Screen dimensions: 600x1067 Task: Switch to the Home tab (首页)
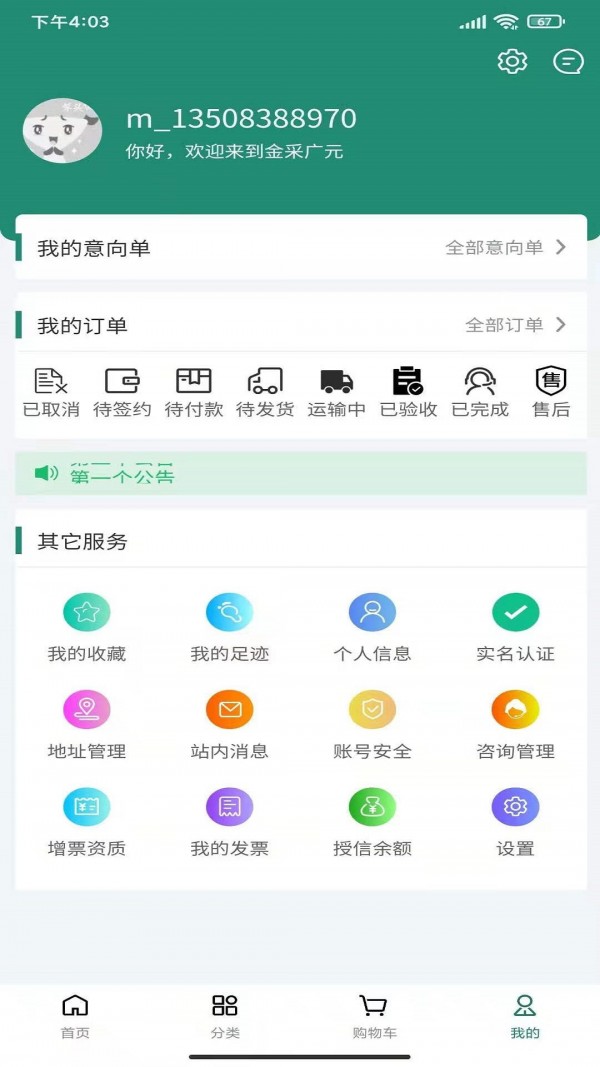pyautogui.click(x=75, y=1016)
